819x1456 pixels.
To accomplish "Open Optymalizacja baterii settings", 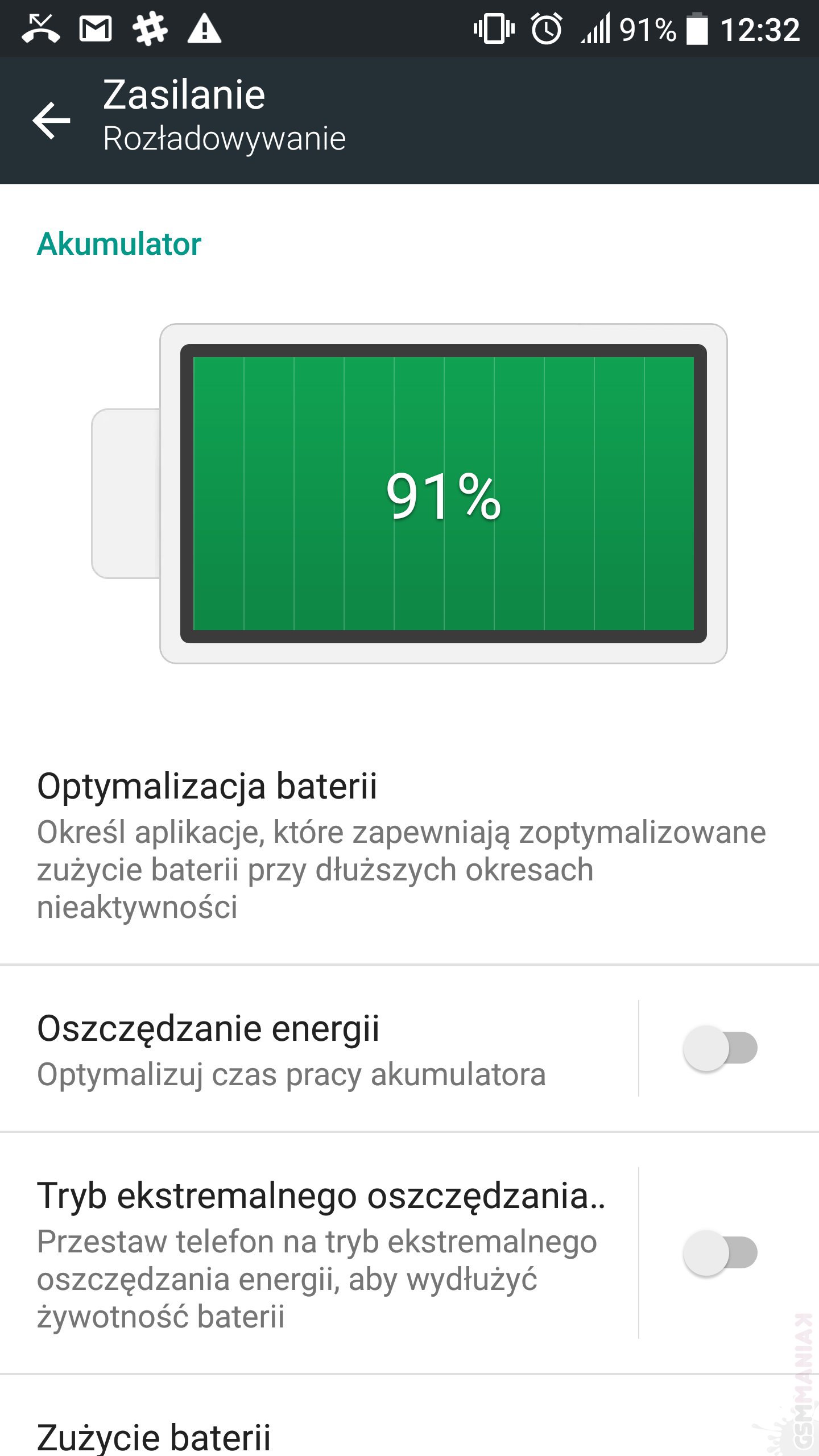I will click(398, 845).
